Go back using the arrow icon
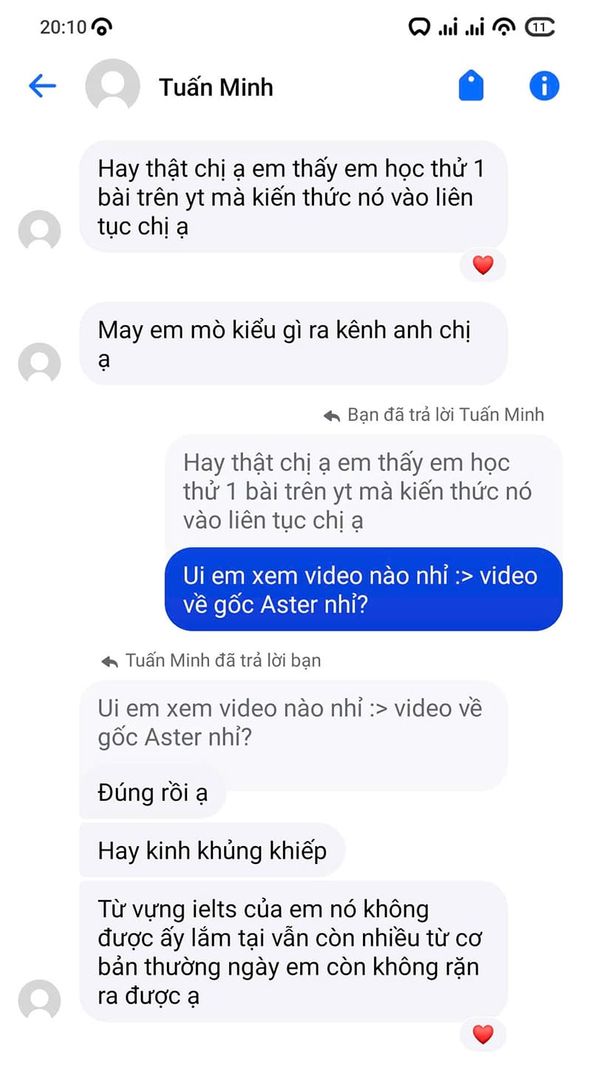This screenshot has height=1065, width=600. point(42,87)
